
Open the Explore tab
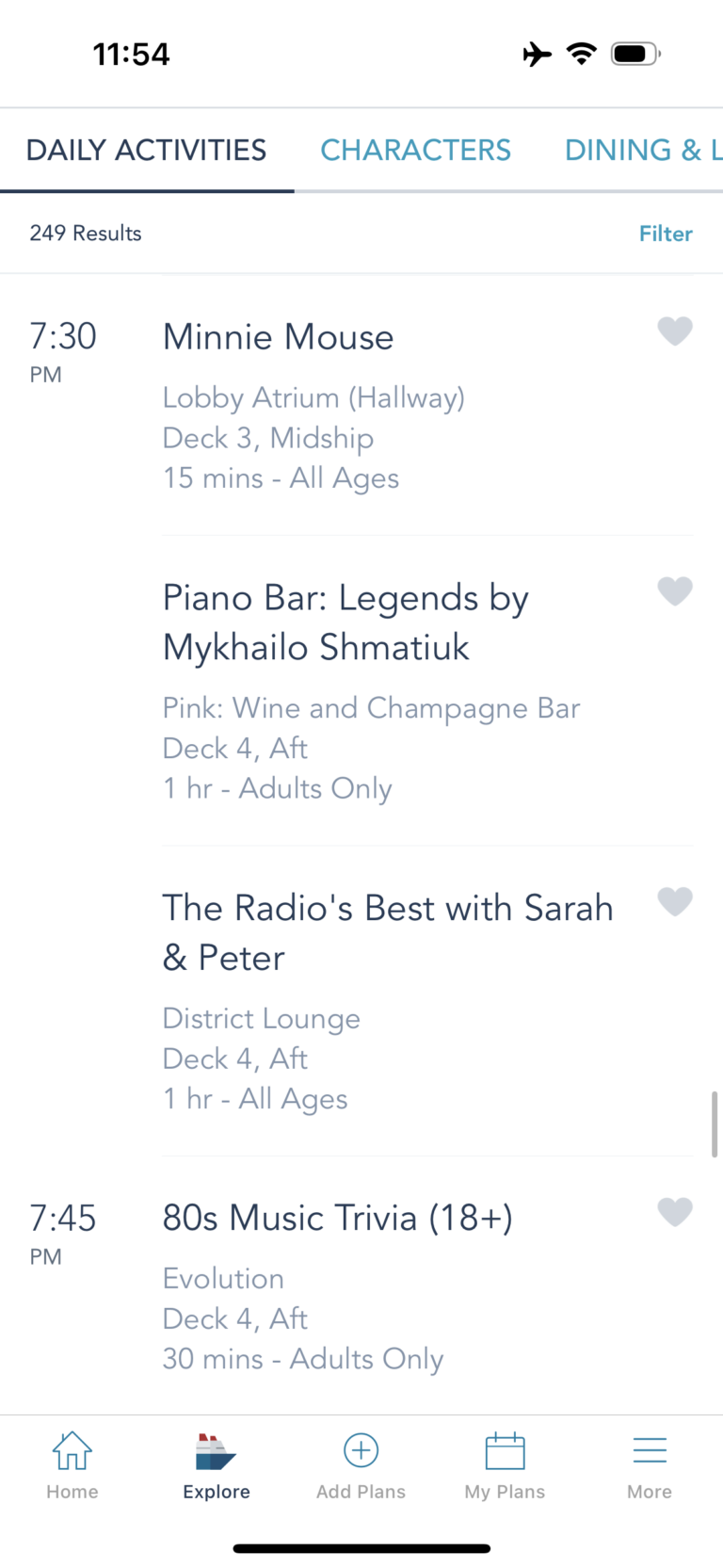click(217, 1465)
